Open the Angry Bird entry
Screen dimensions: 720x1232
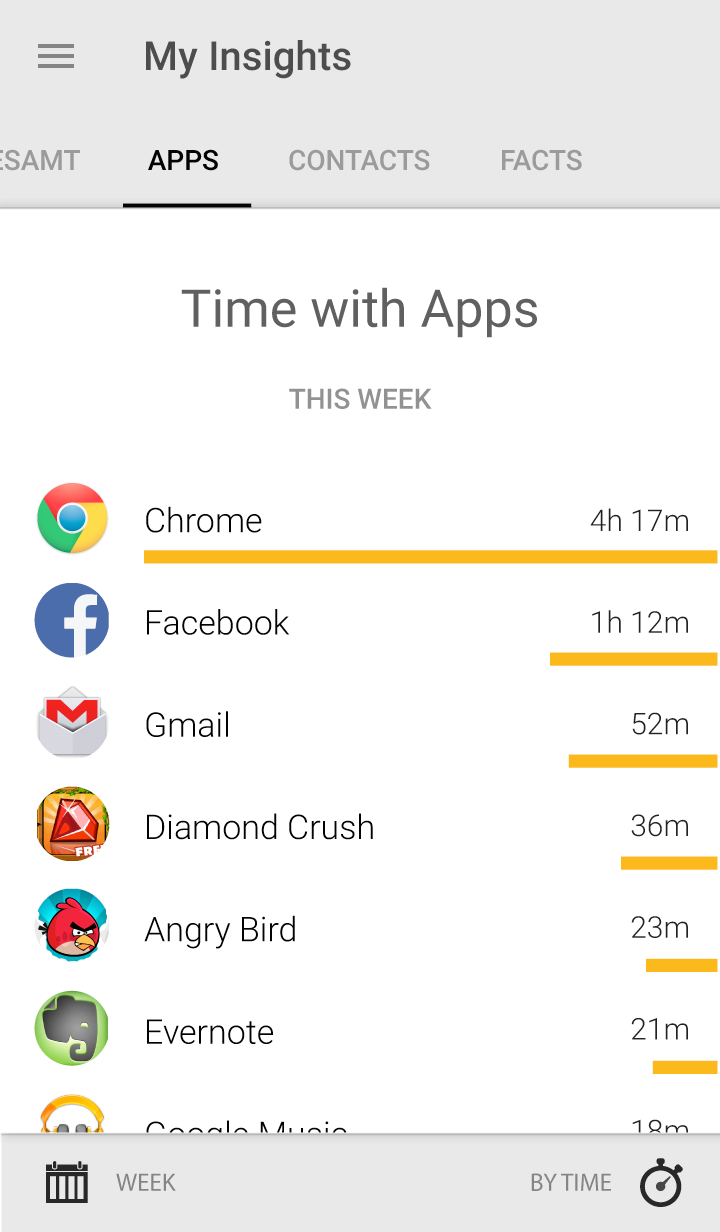(x=360, y=929)
